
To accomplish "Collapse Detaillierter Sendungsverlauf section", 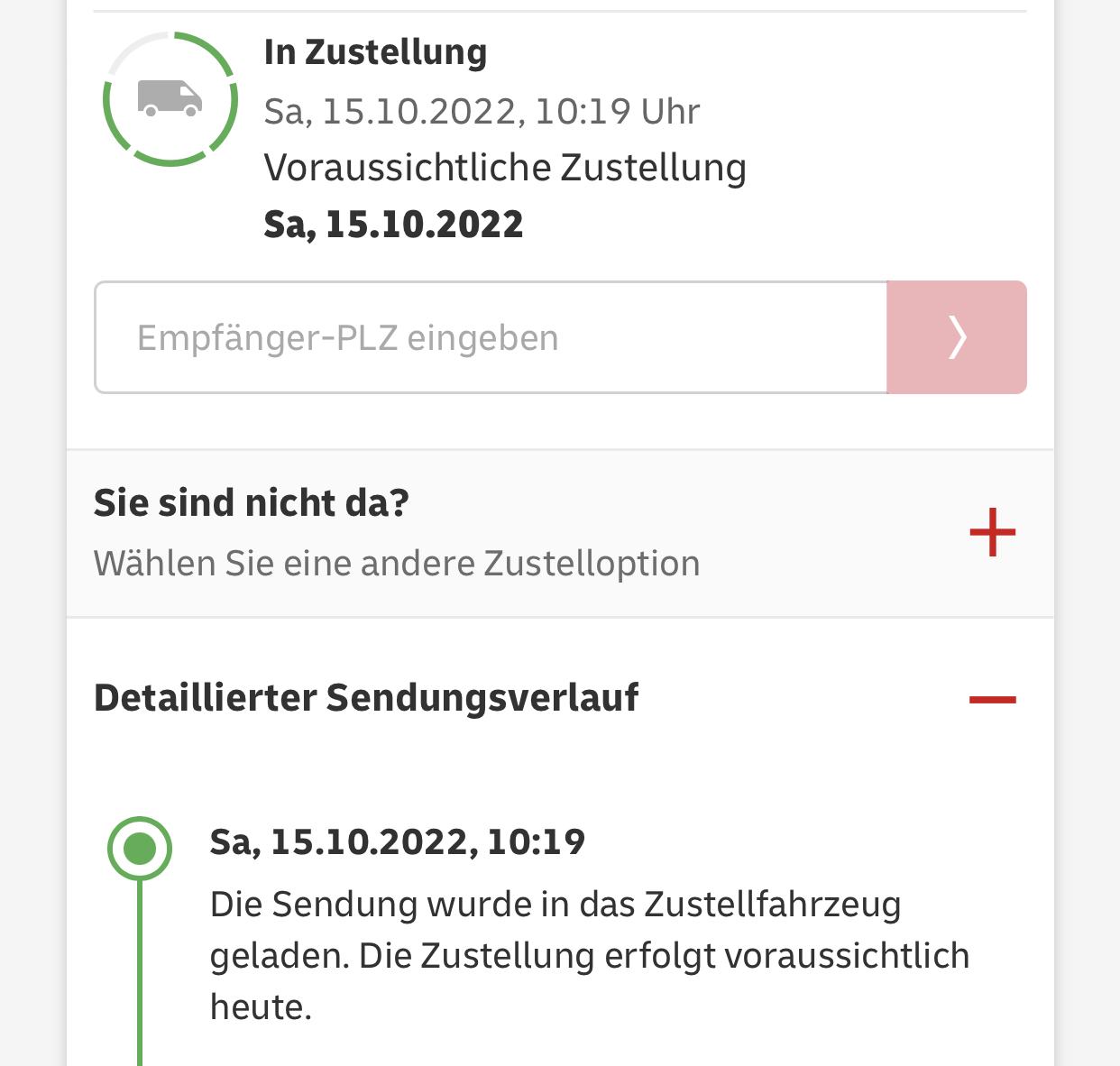I will click(x=992, y=699).
